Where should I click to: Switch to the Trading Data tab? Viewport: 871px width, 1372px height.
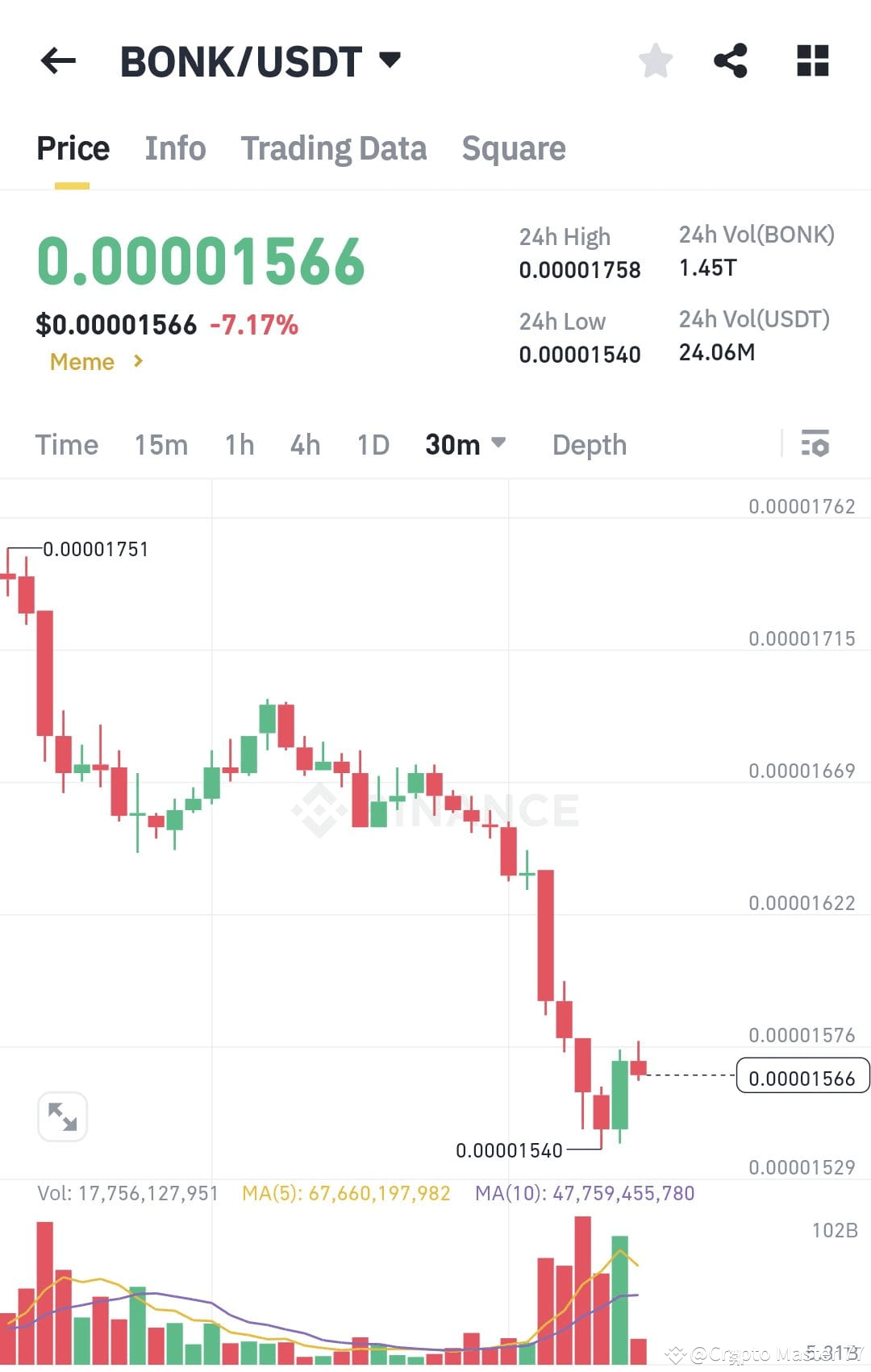333,148
